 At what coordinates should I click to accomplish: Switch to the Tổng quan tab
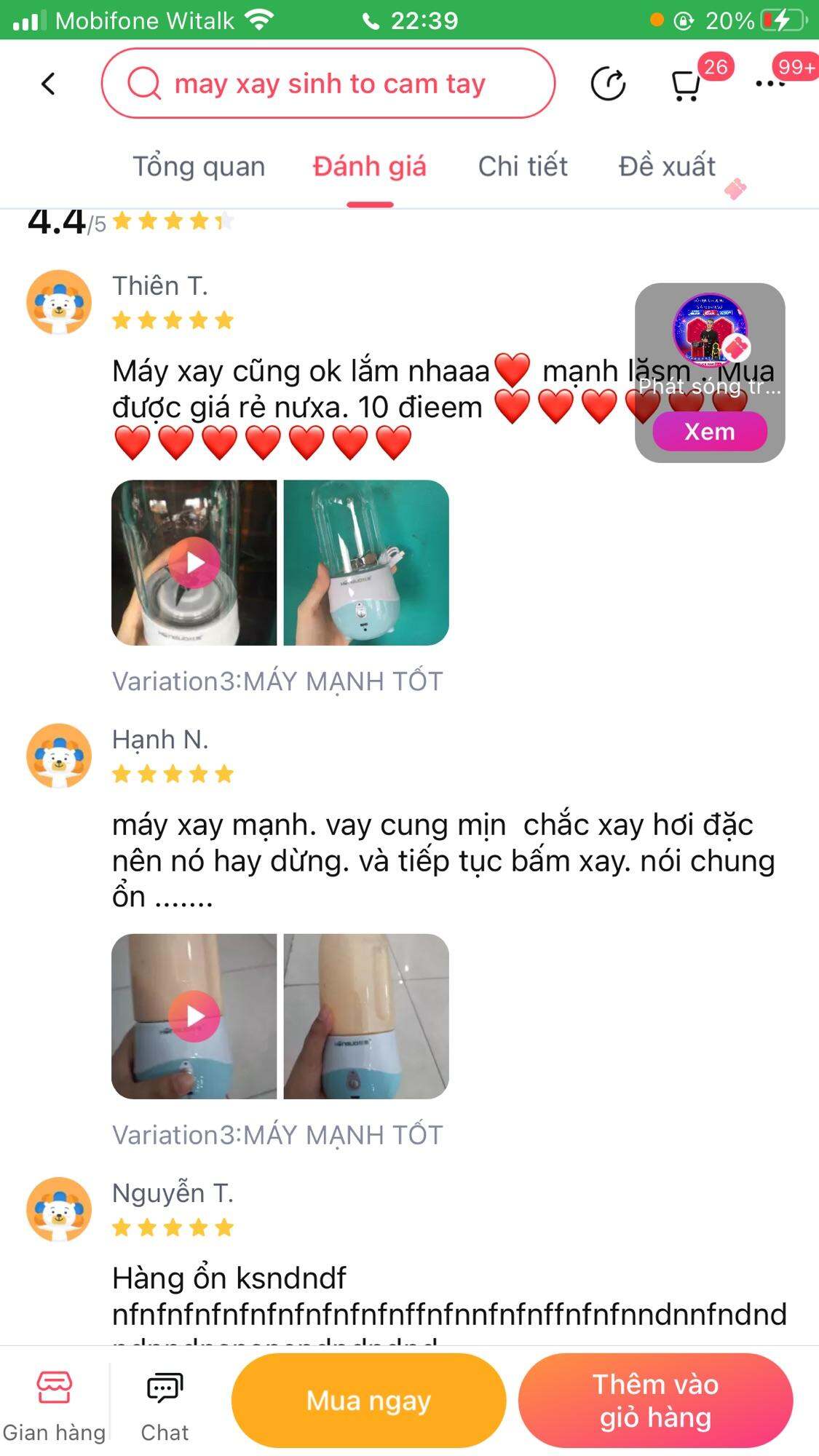pos(198,167)
